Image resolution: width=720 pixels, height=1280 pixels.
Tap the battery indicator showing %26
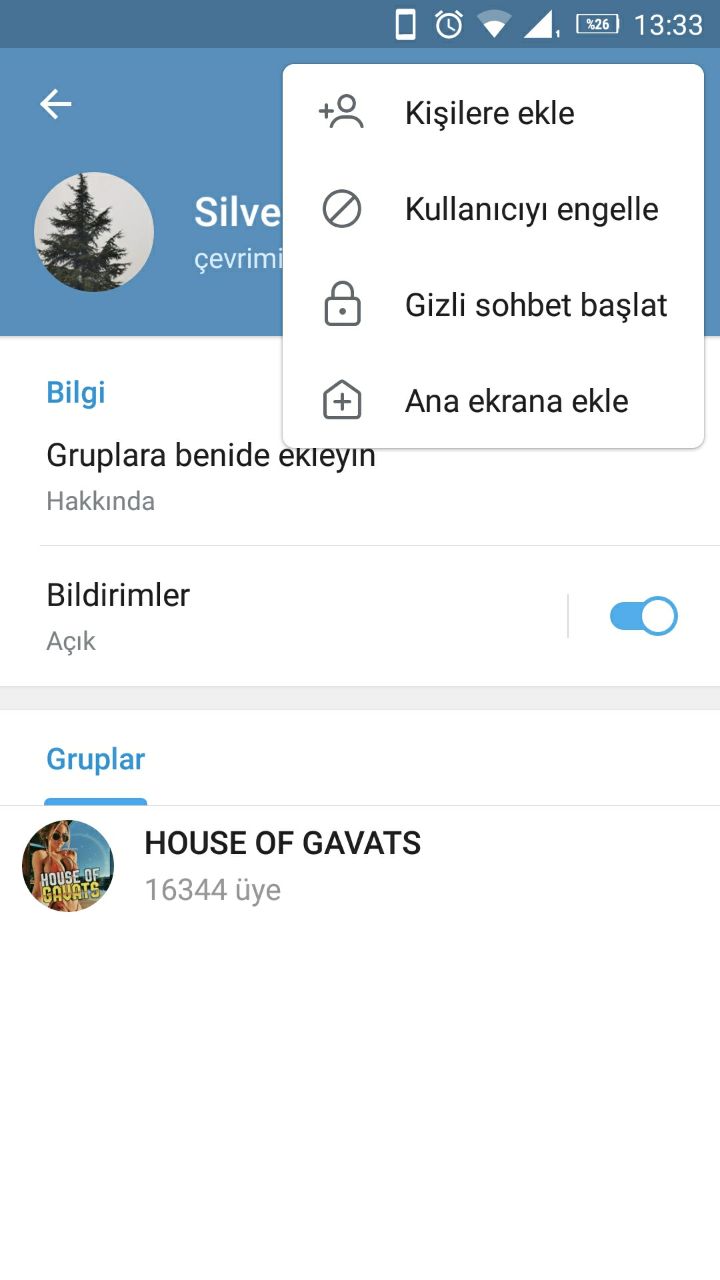[595, 24]
